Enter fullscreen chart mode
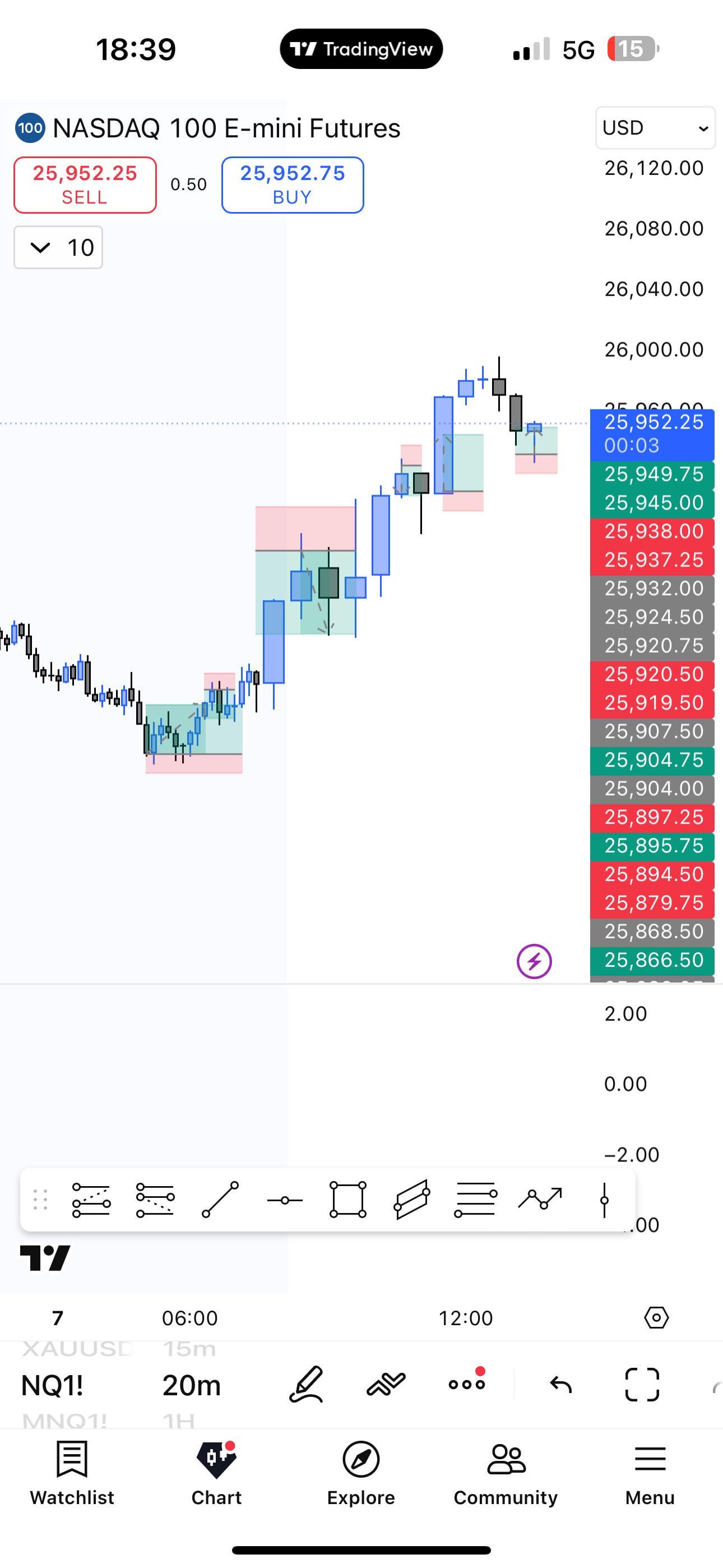 642,1385
